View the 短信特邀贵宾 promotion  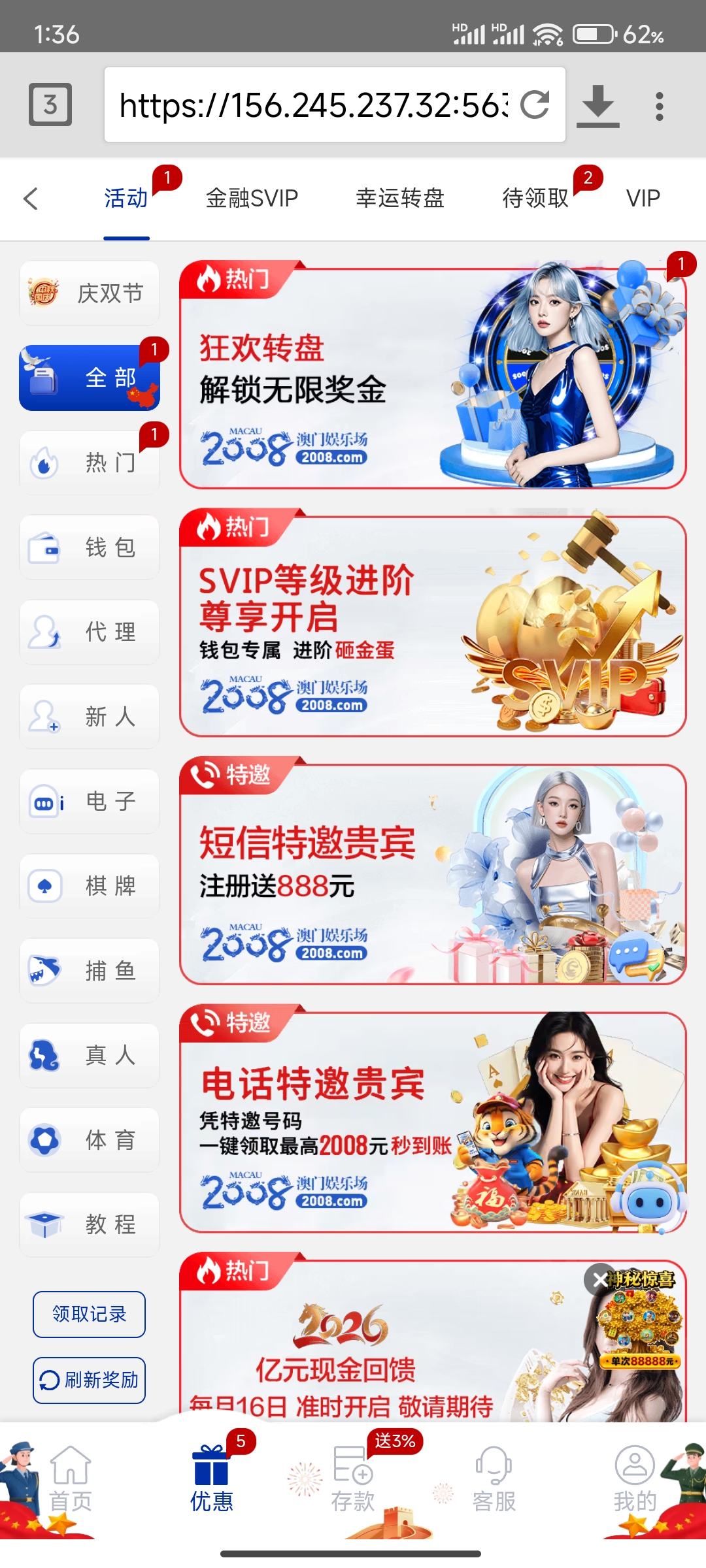[x=433, y=871]
